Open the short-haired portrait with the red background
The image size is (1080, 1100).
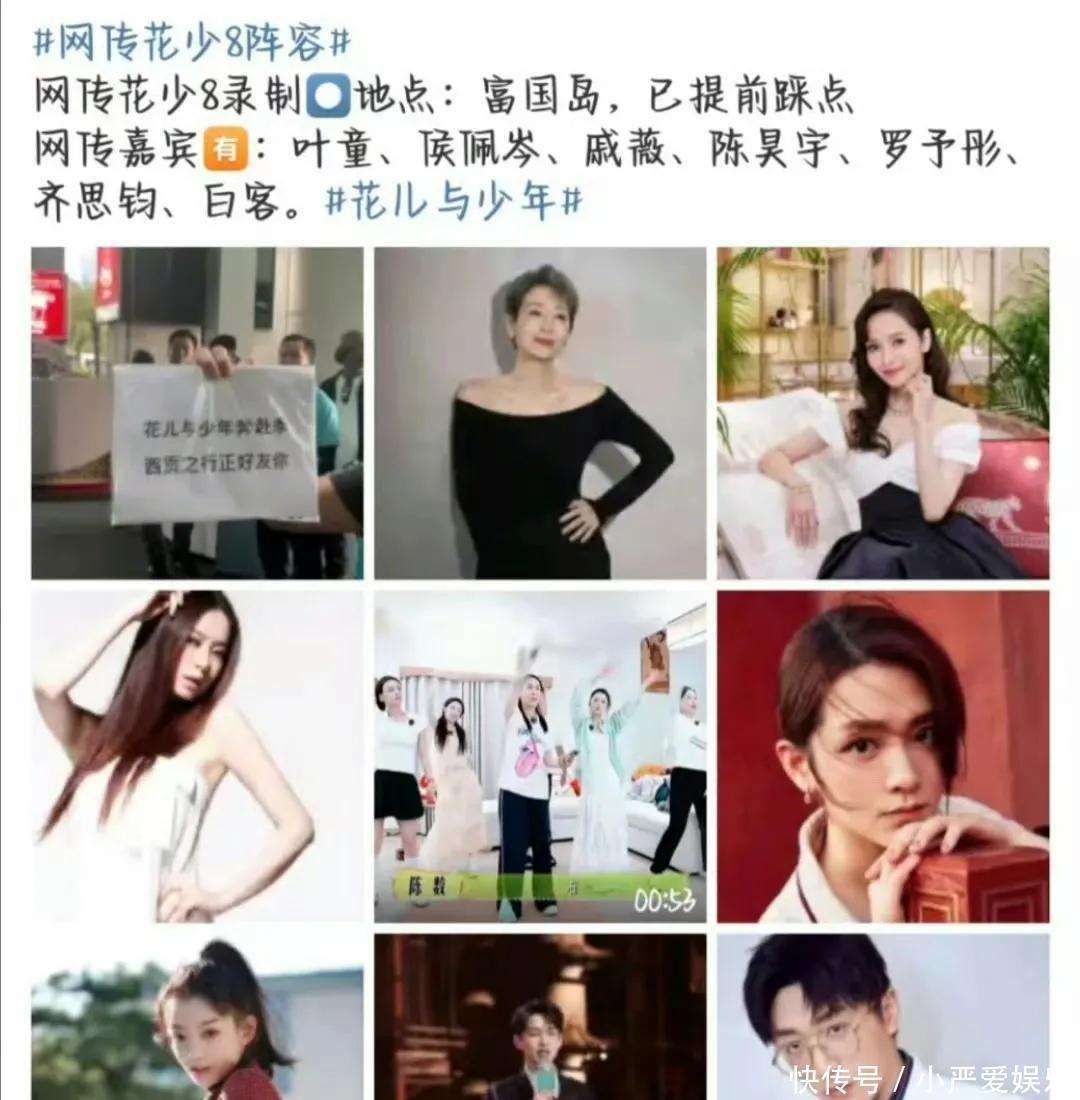pyautogui.click(x=883, y=756)
